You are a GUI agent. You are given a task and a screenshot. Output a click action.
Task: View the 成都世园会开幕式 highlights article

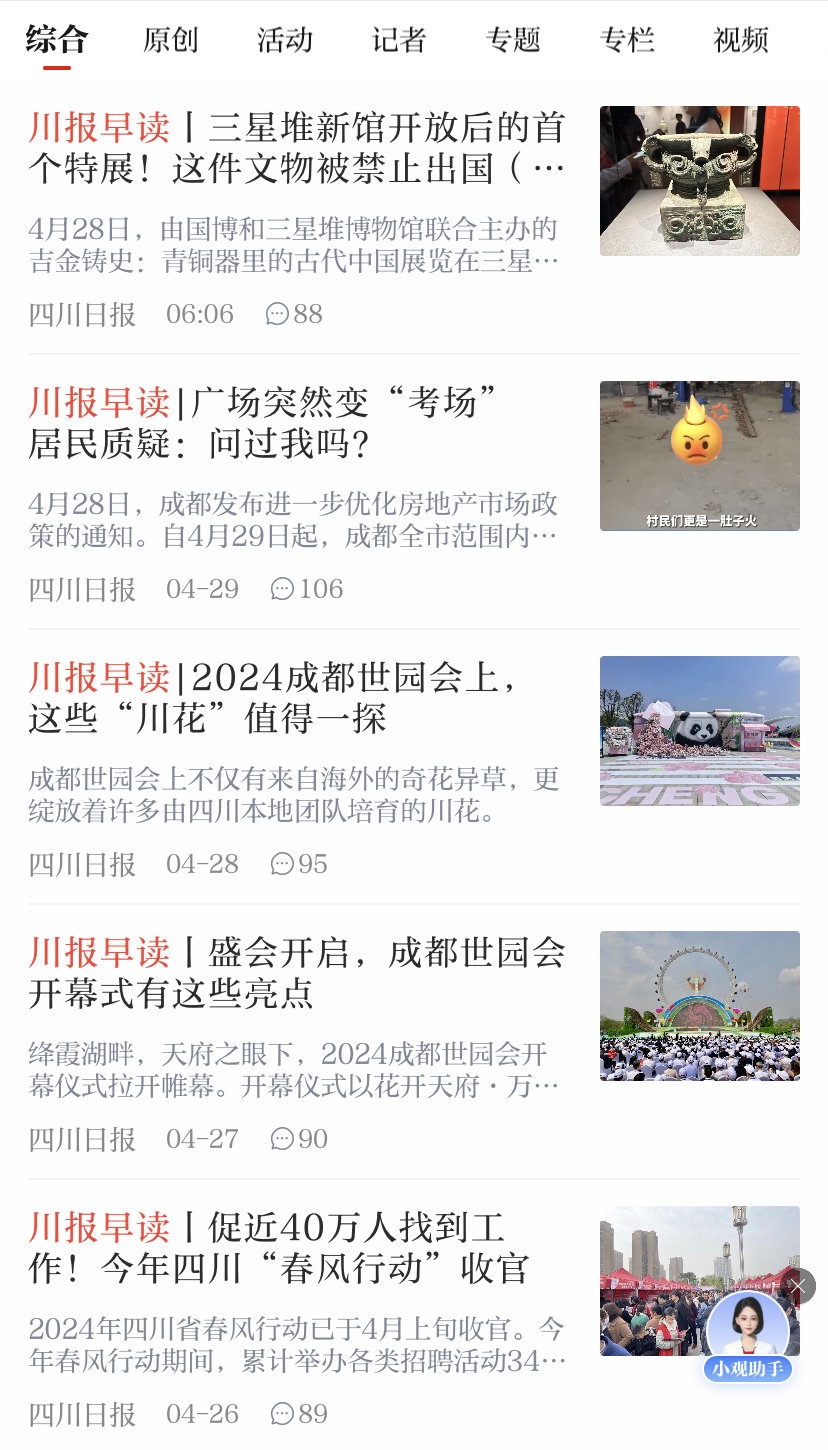coord(297,973)
